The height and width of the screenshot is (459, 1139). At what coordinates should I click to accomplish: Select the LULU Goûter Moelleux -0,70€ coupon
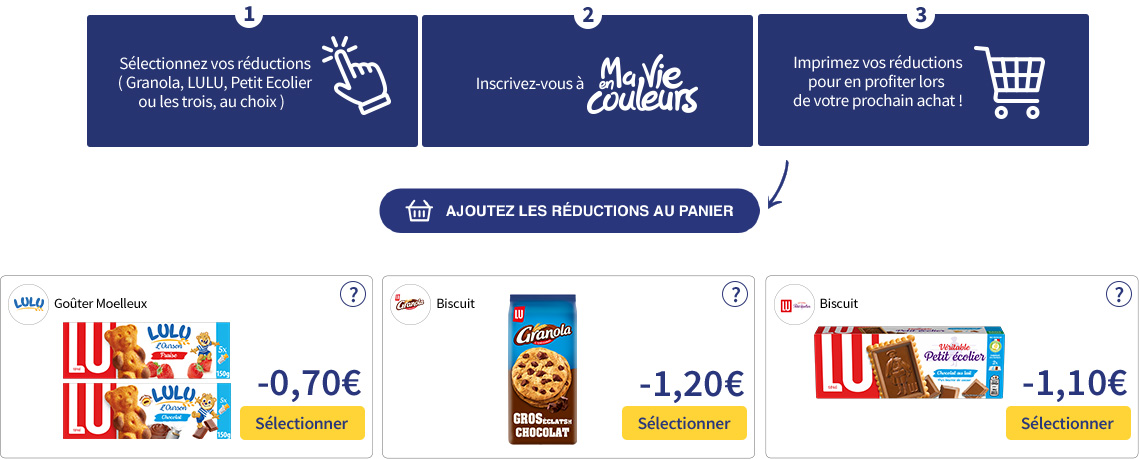(302, 423)
